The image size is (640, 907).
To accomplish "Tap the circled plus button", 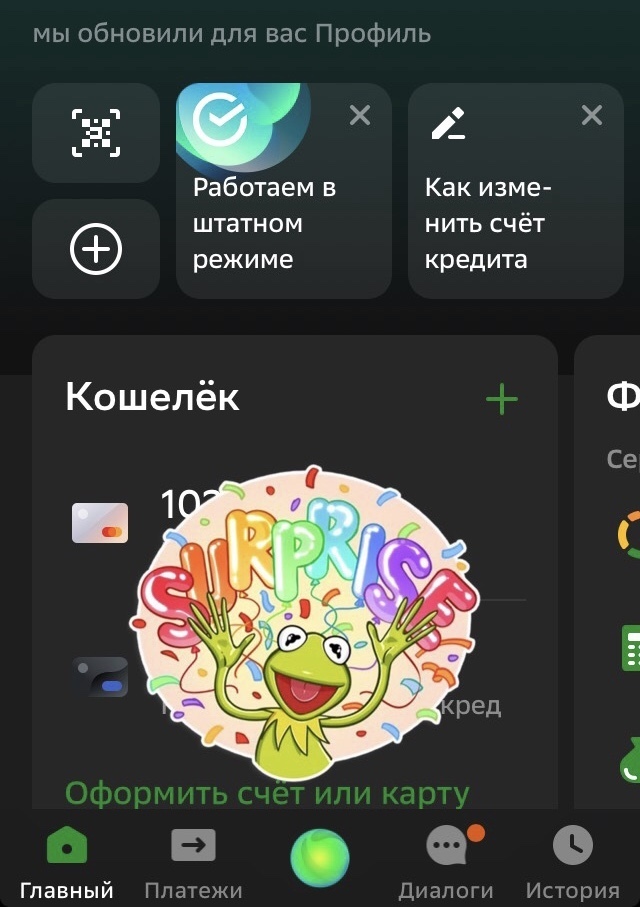I will pos(96,249).
